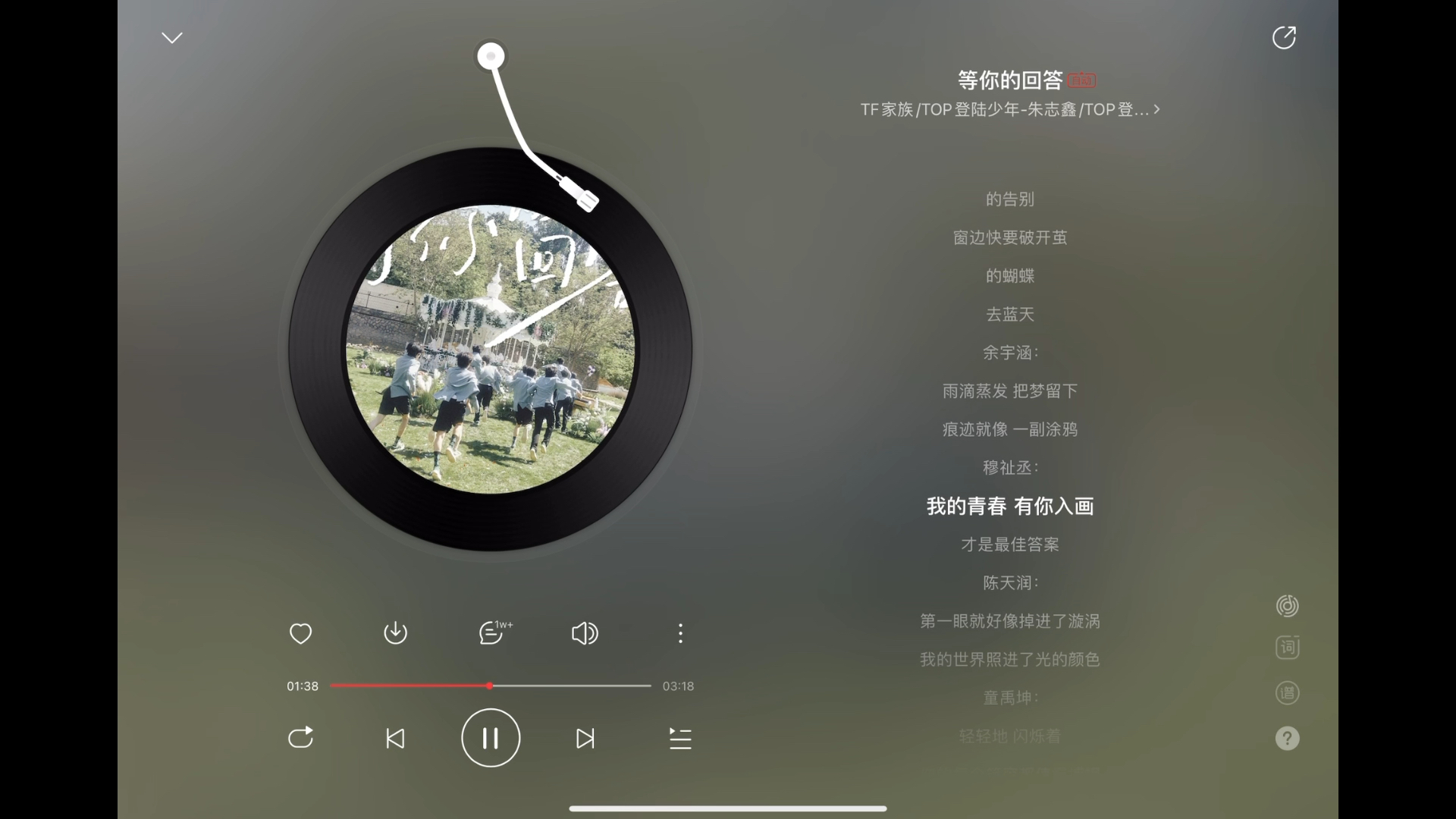Open the playlist queue
Viewport: 1456px width, 819px height.
(680, 738)
